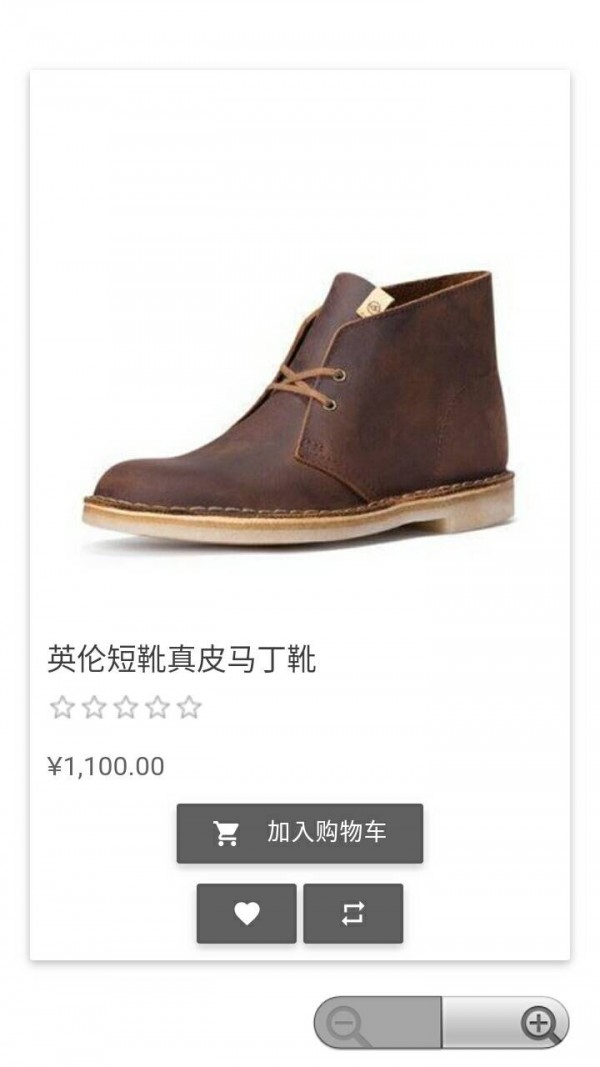This screenshot has height=1067, width=600.
Task: Add the boots to the shopping cart
Action: pos(300,833)
